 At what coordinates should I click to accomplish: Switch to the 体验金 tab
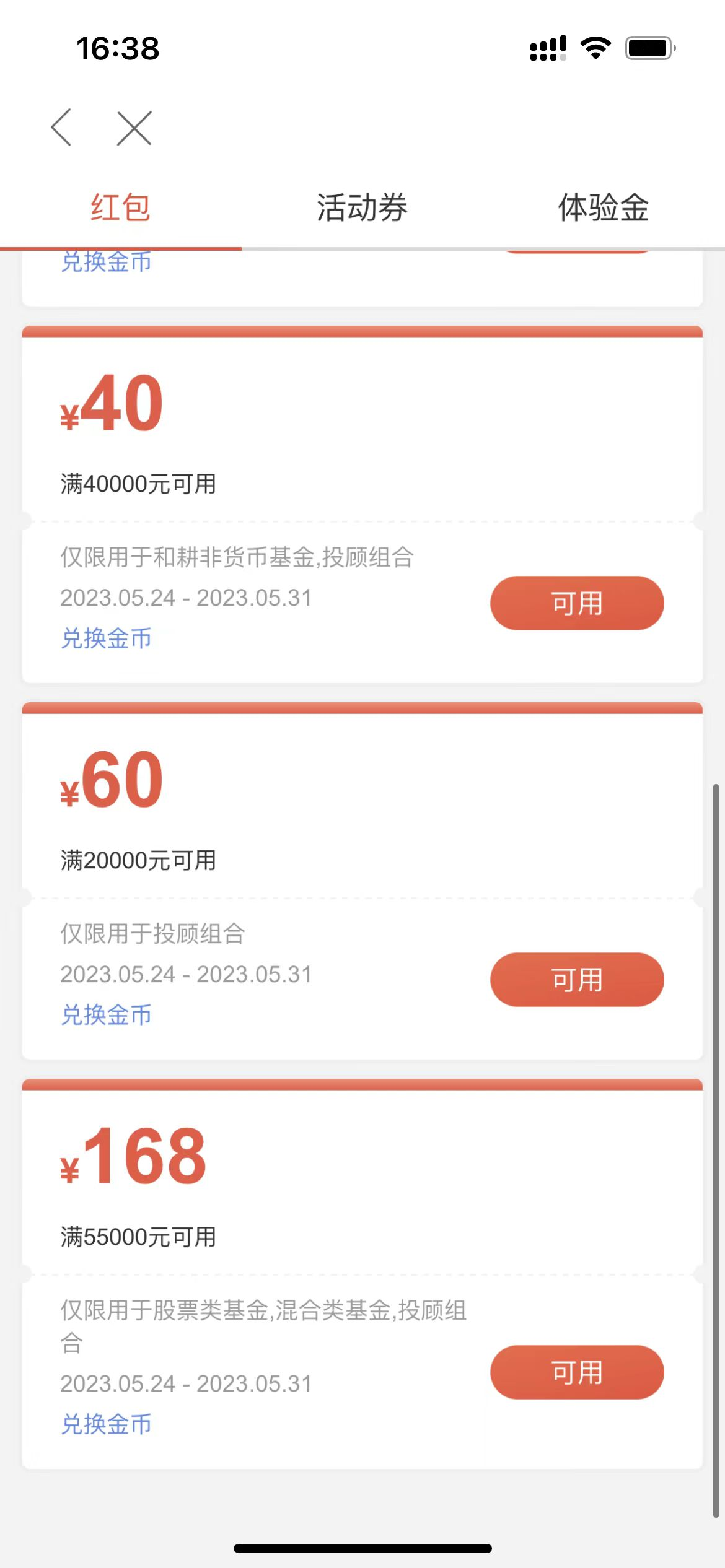(x=604, y=207)
